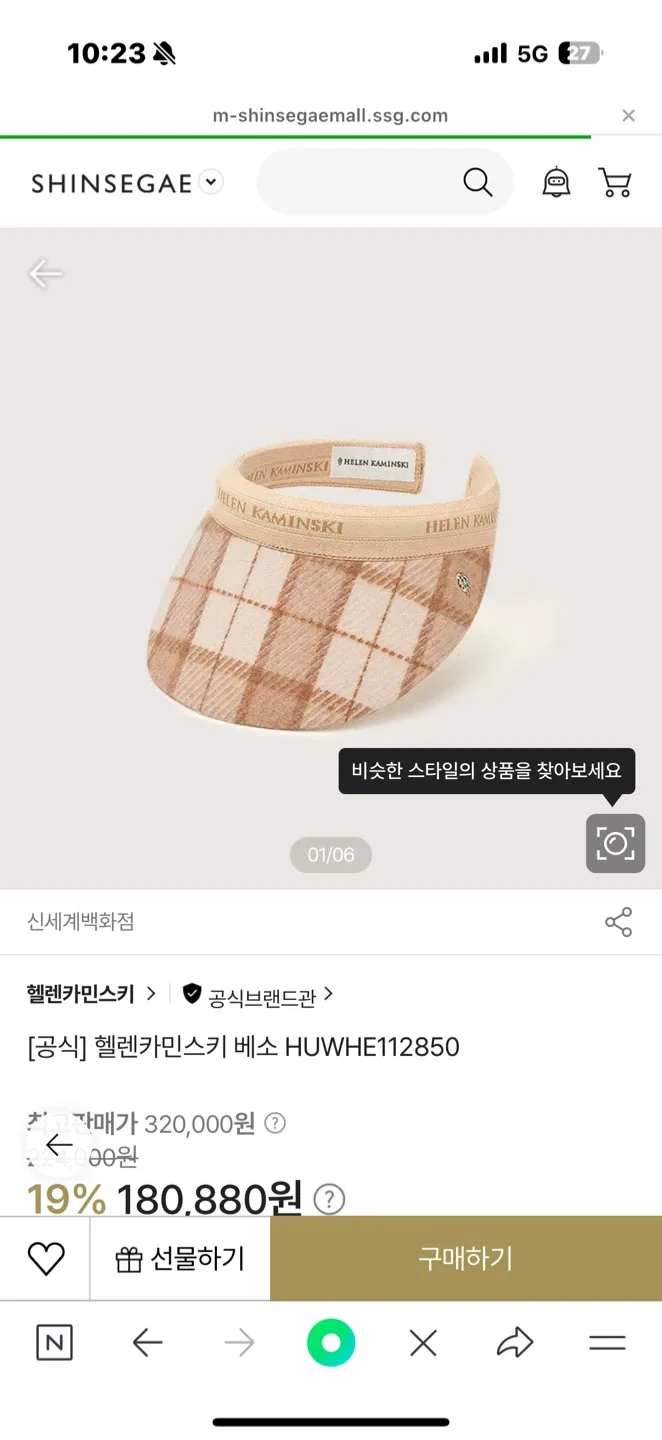The image size is (662, 1440).
Task: Tap the green circle Naver button
Action: tap(331, 1343)
